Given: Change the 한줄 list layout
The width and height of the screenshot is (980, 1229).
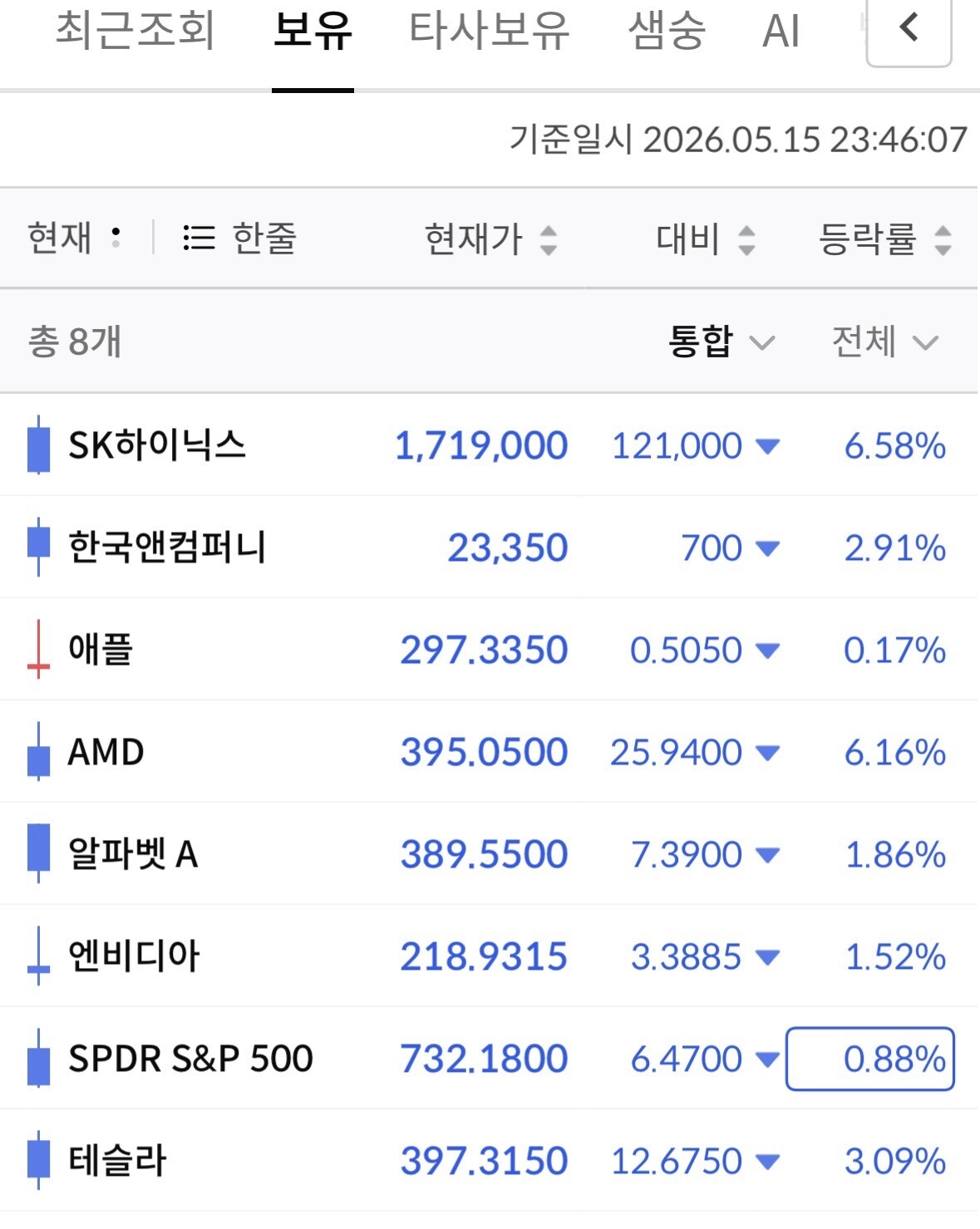Looking at the screenshot, I should (x=239, y=238).
